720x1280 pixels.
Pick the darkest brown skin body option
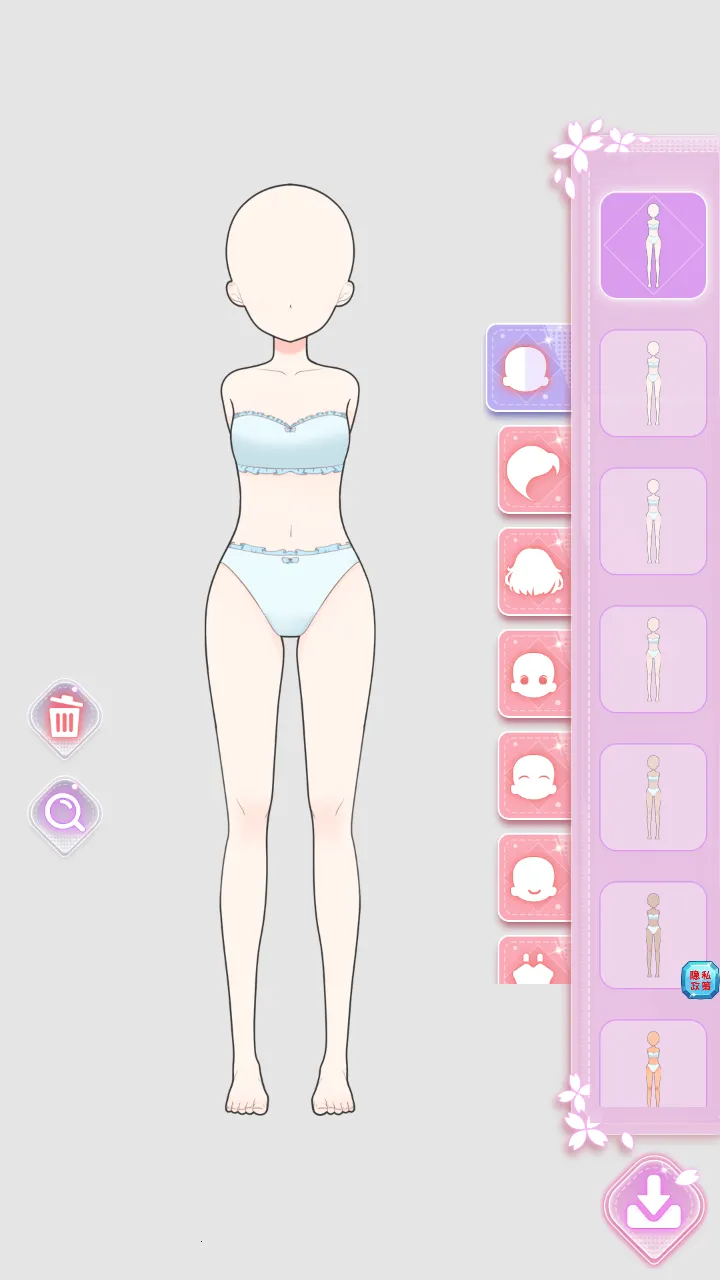coord(653,935)
